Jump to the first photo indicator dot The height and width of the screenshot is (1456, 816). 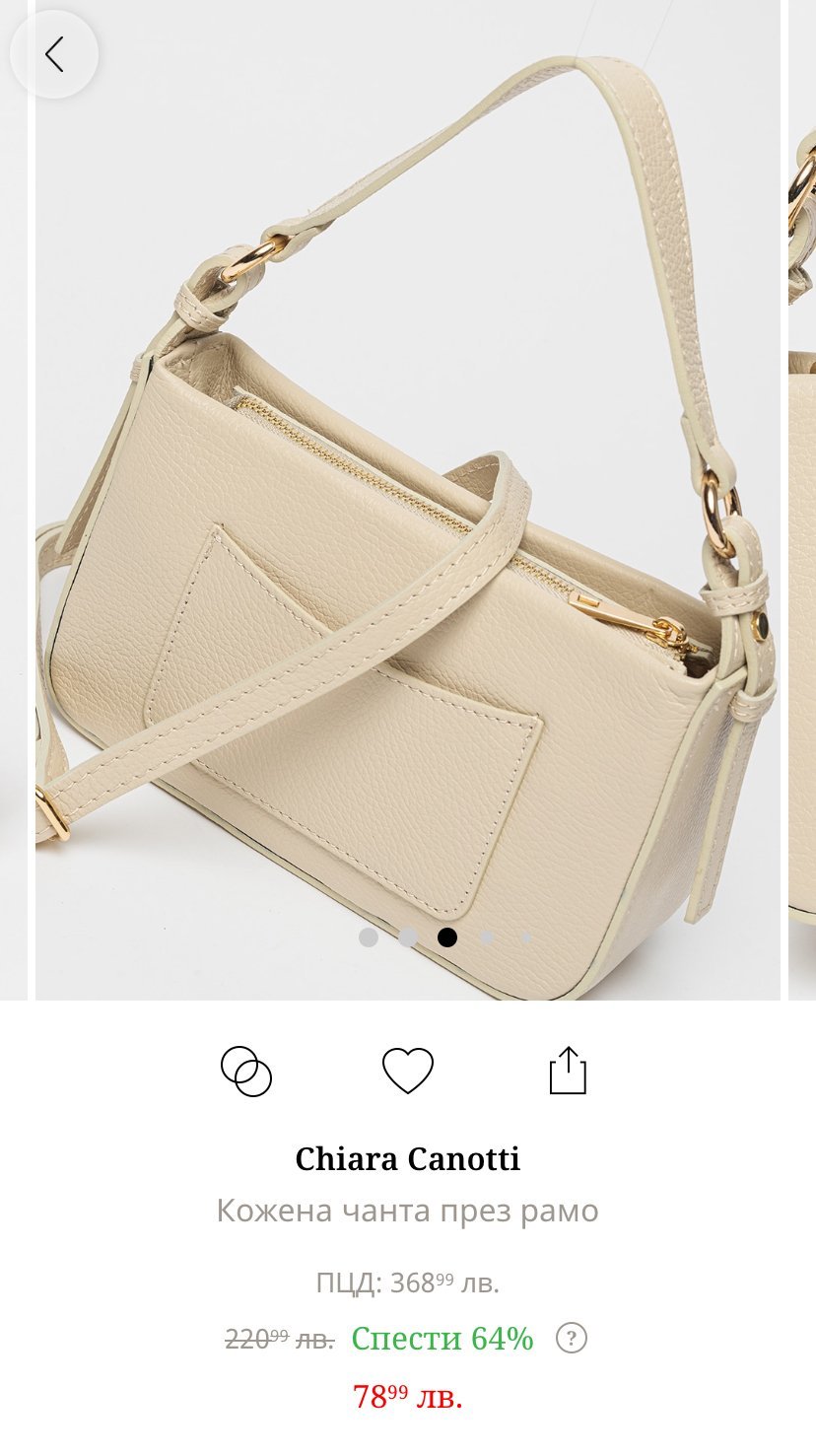click(369, 937)
